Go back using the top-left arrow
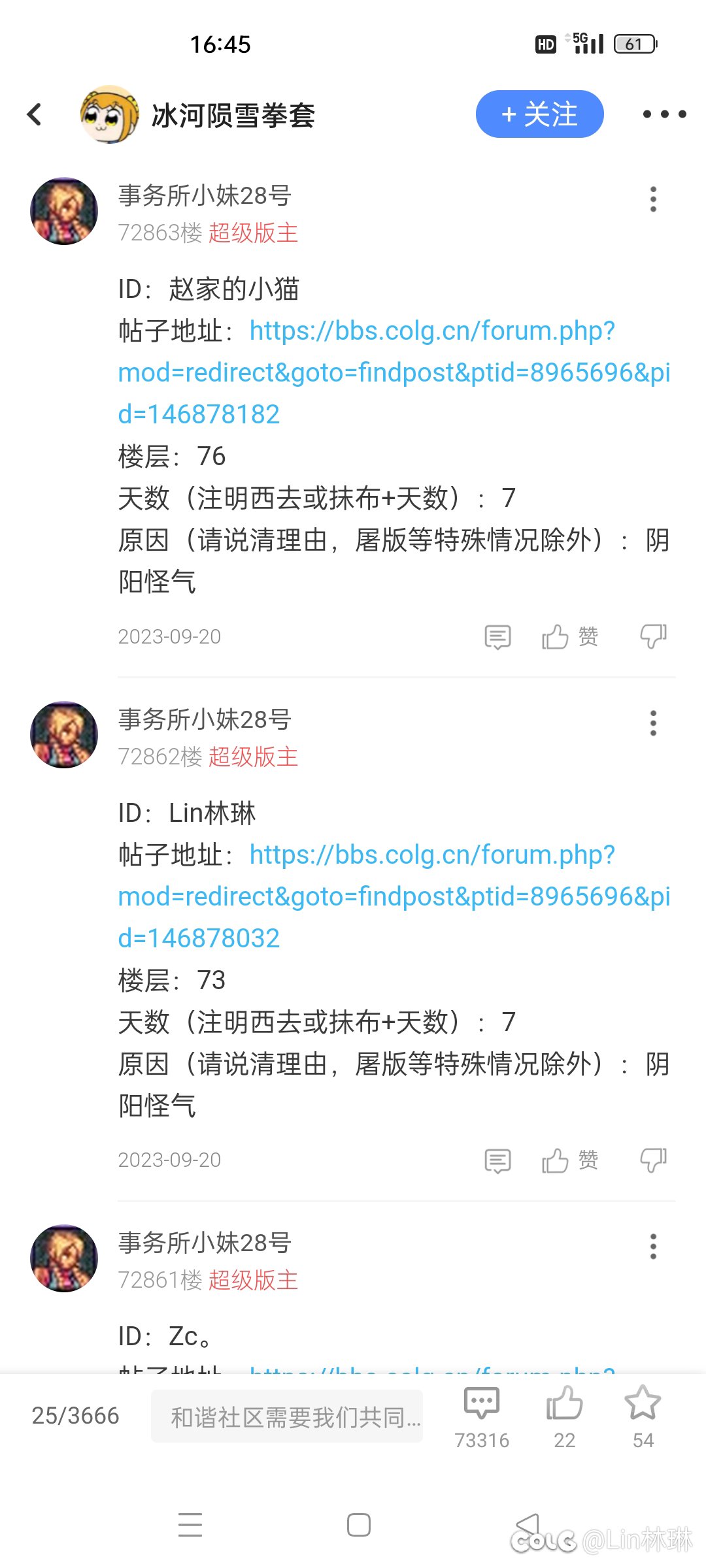Screen dimensions: 706x1568 pyautogui.click(x=35, y=114)
